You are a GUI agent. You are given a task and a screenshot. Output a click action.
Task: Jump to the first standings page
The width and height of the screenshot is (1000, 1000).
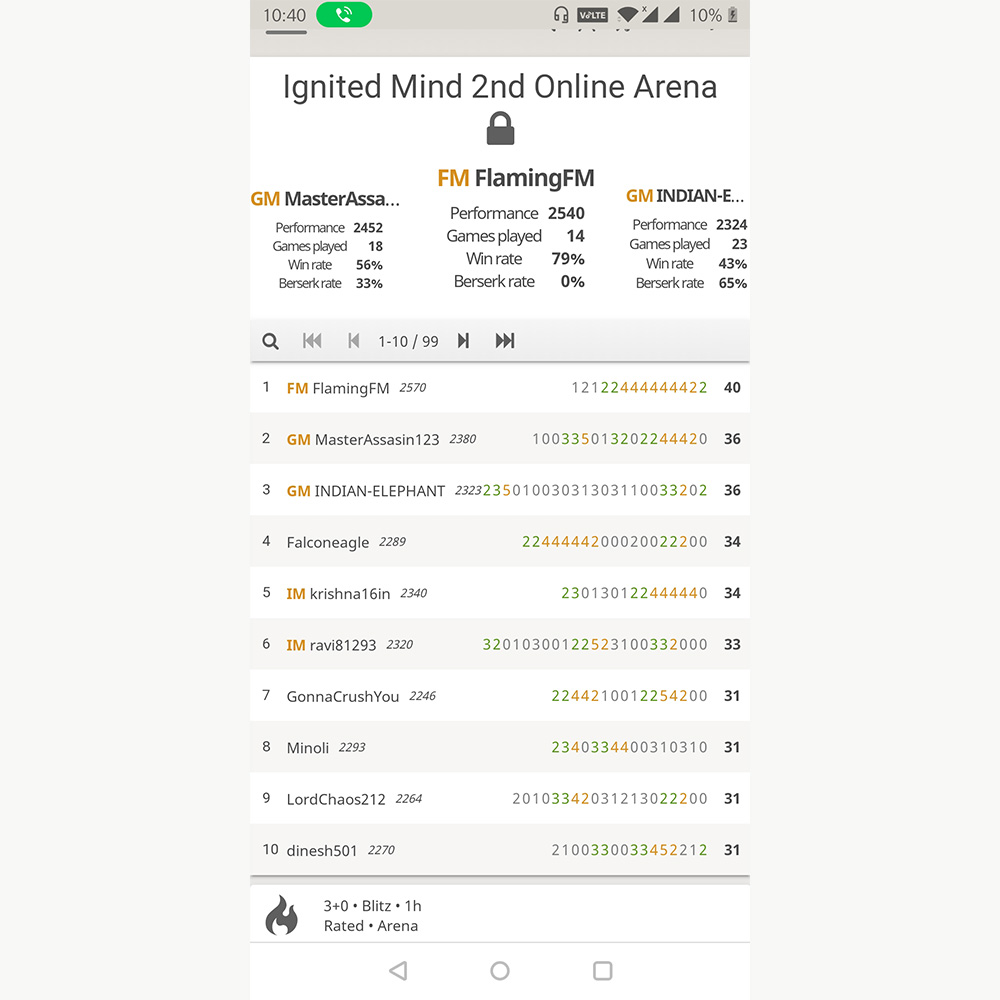[312, 341]
